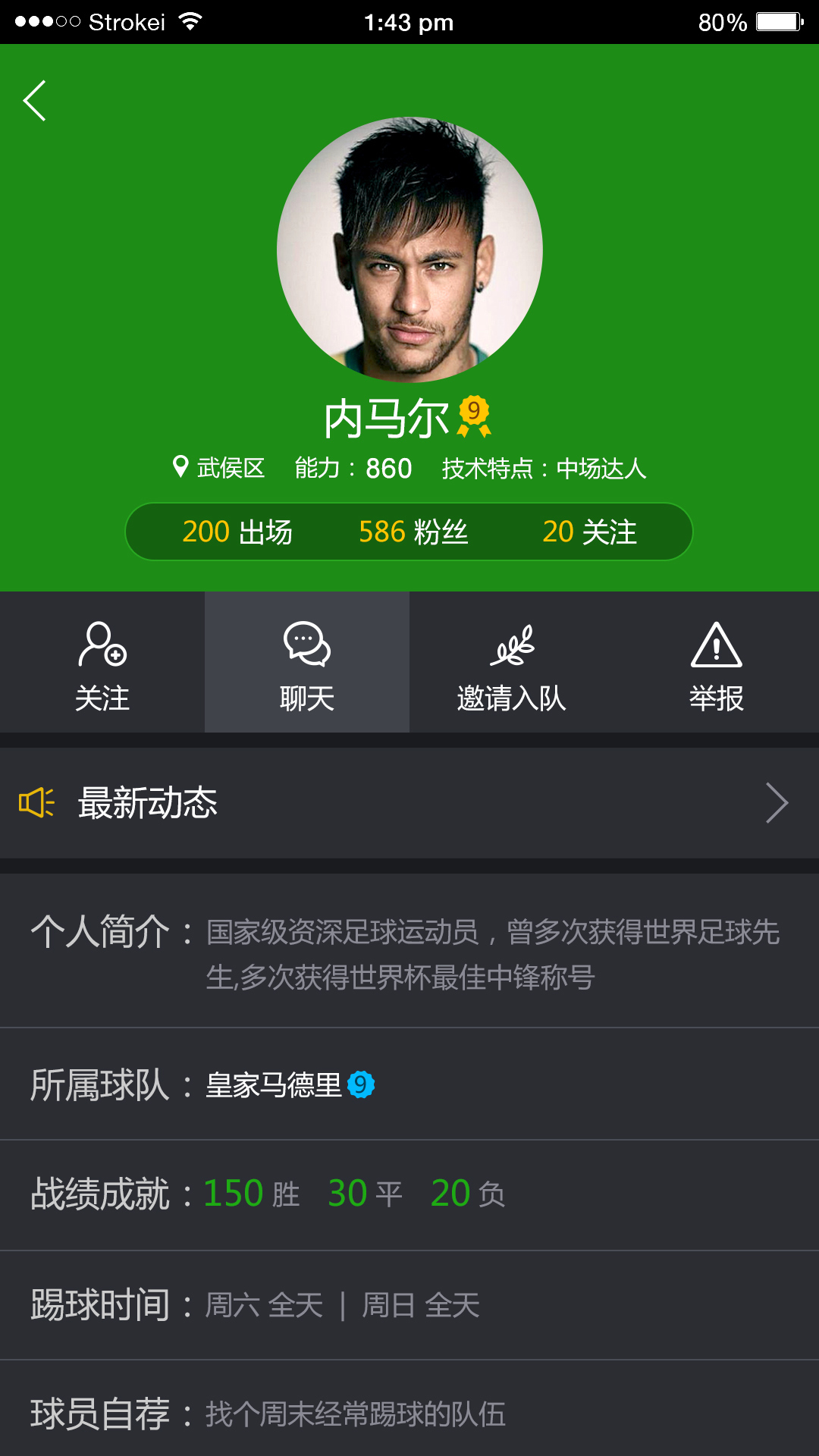
Task: Open the 586 粉丝 followers list
Action: tap(413, 532)
